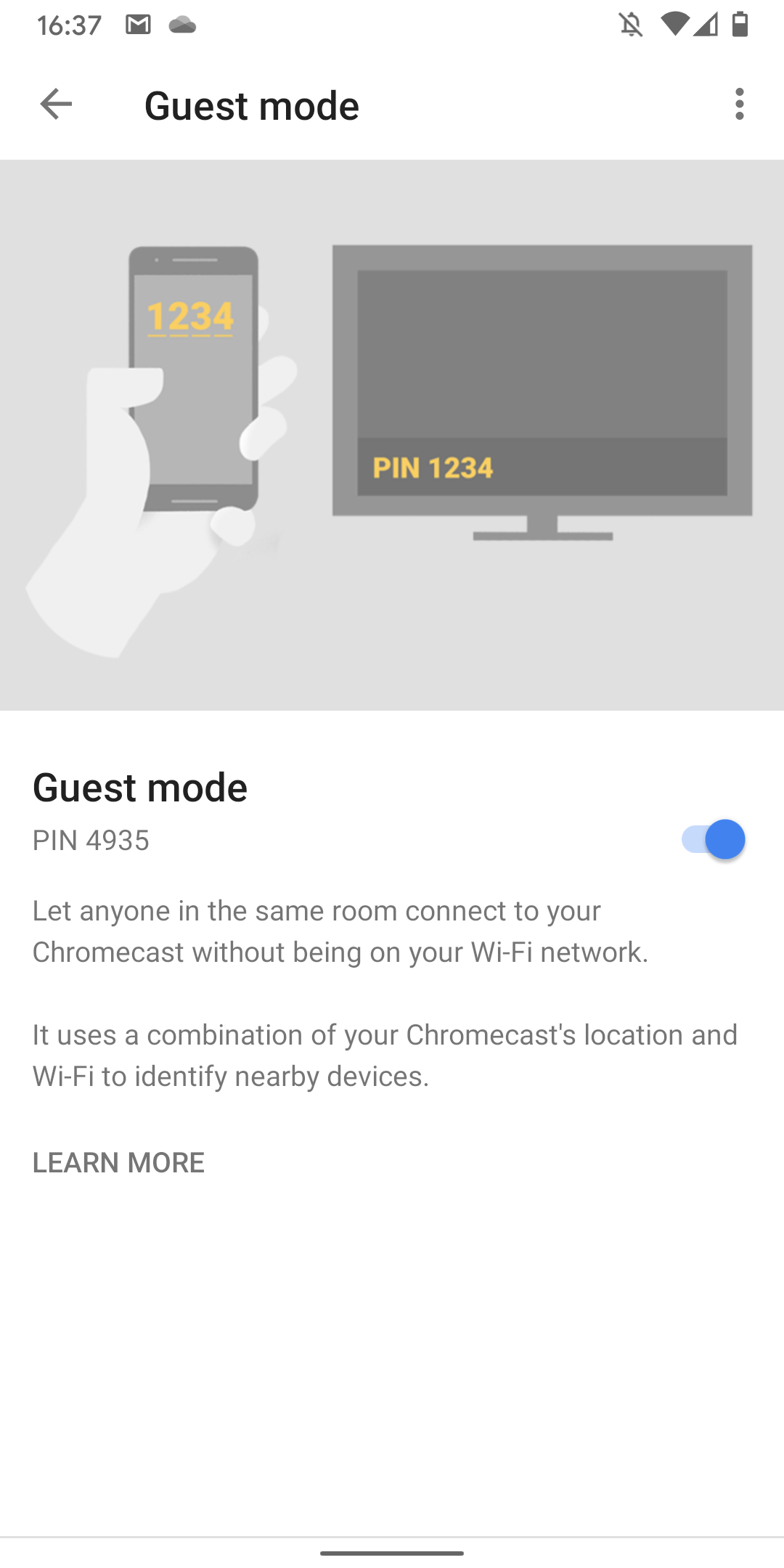Tap the muted notification bell icon
The image size is (784, 1568).
pyautogui.click(x=631, y=24)
